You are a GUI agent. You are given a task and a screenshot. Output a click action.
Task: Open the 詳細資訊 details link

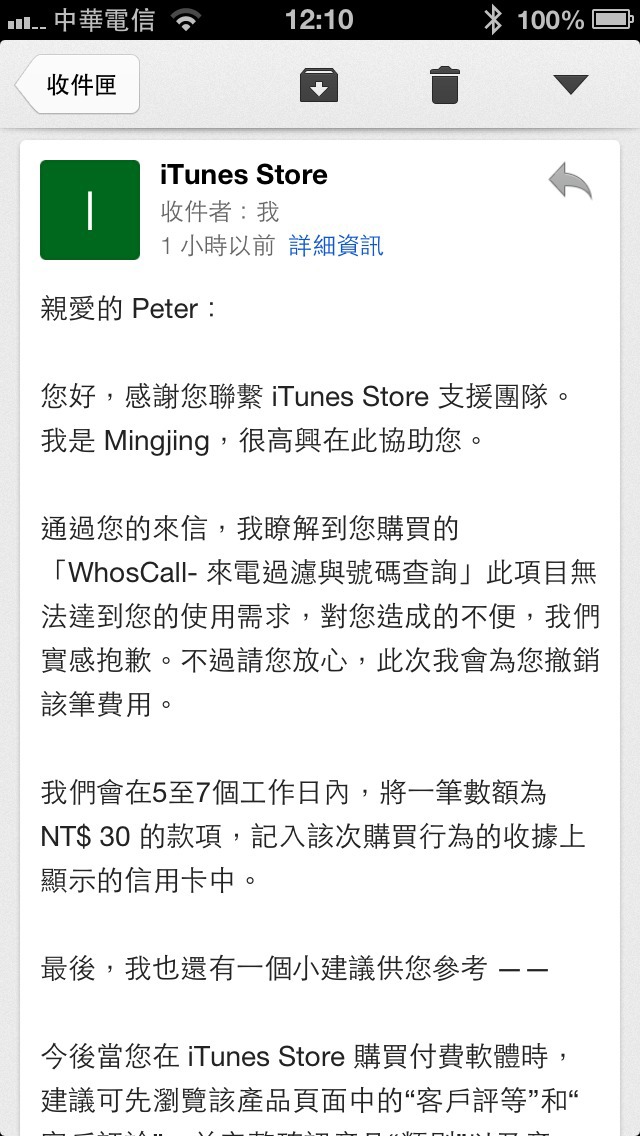click(336, 246)
